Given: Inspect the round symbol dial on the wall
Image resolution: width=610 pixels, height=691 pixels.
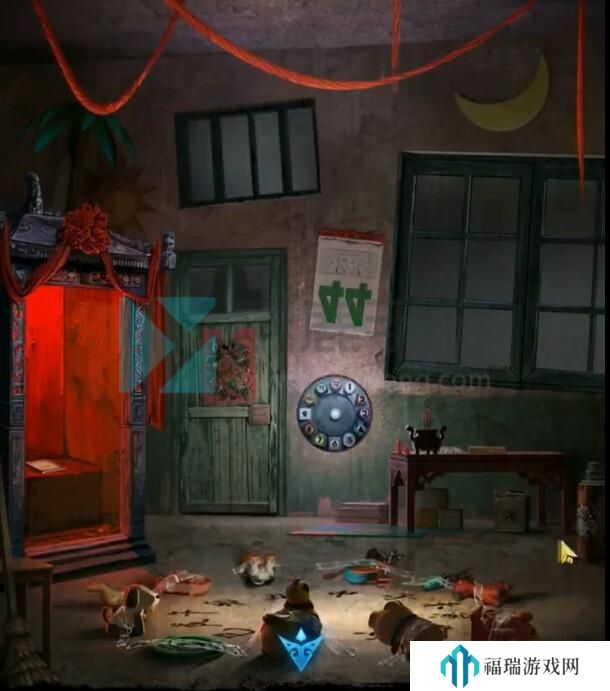Looking at the screenshot, I should (334, 411).
